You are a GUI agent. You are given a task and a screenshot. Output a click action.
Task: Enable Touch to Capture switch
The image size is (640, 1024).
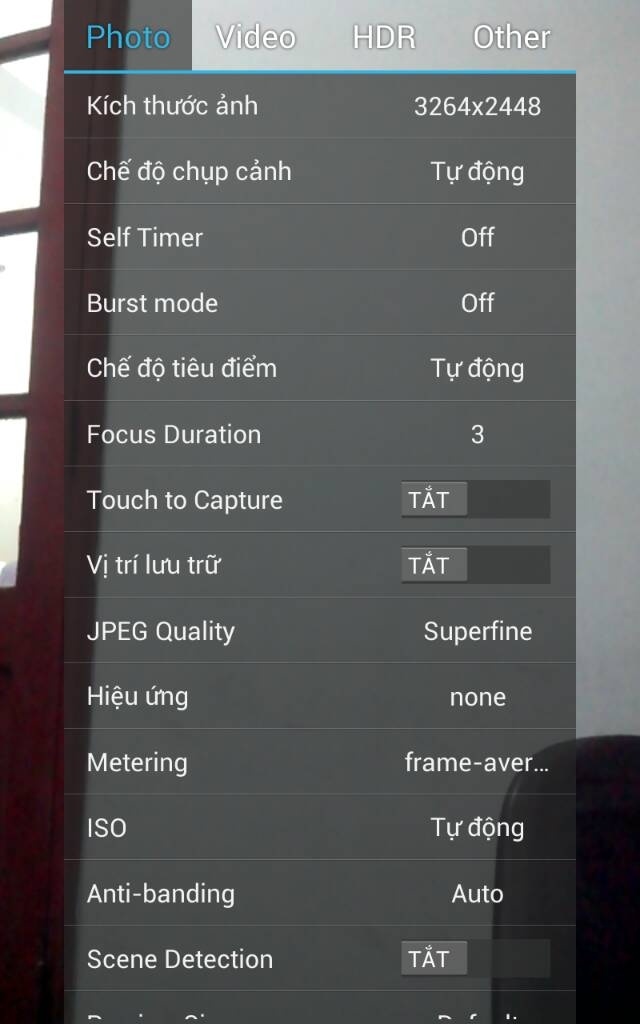[475, 500]
